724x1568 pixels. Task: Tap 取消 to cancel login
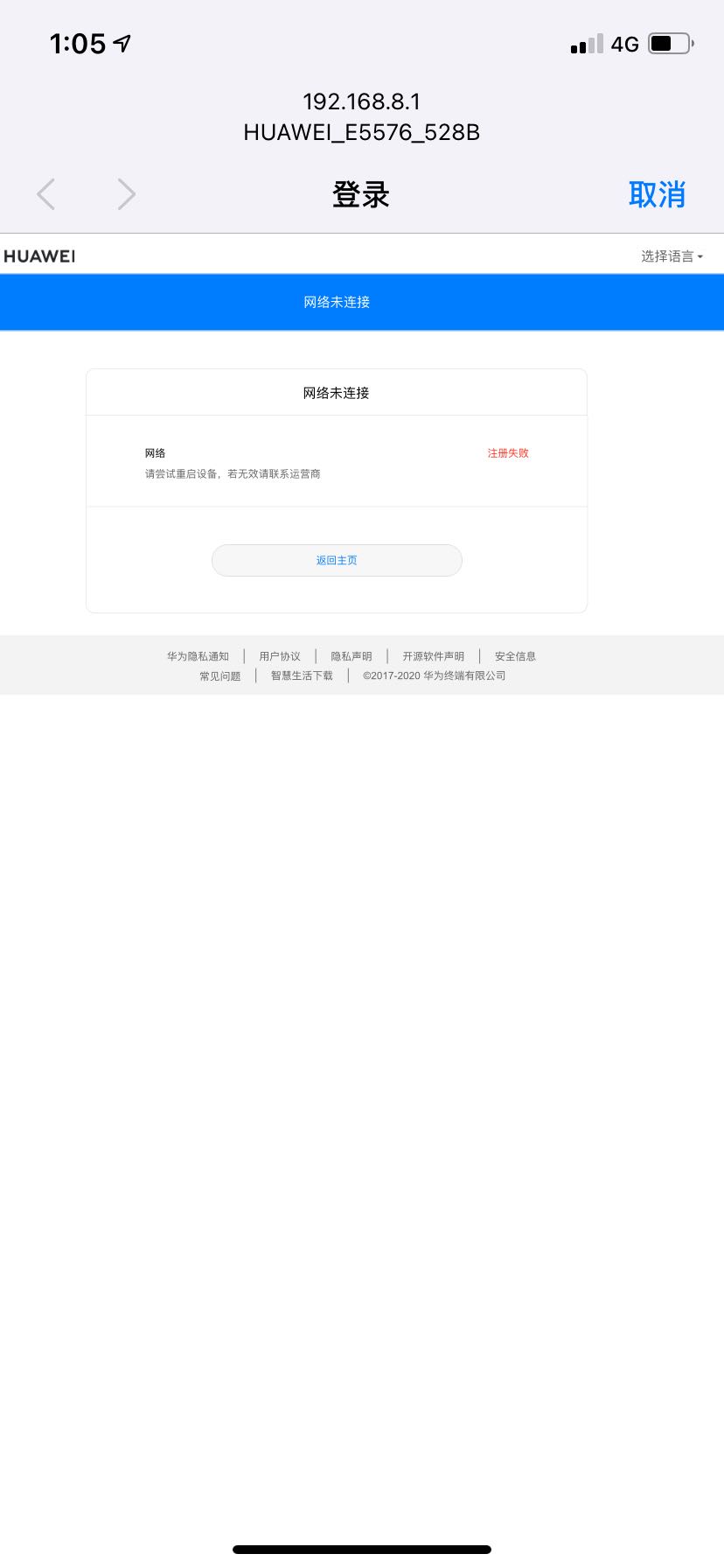pos(657,194)
